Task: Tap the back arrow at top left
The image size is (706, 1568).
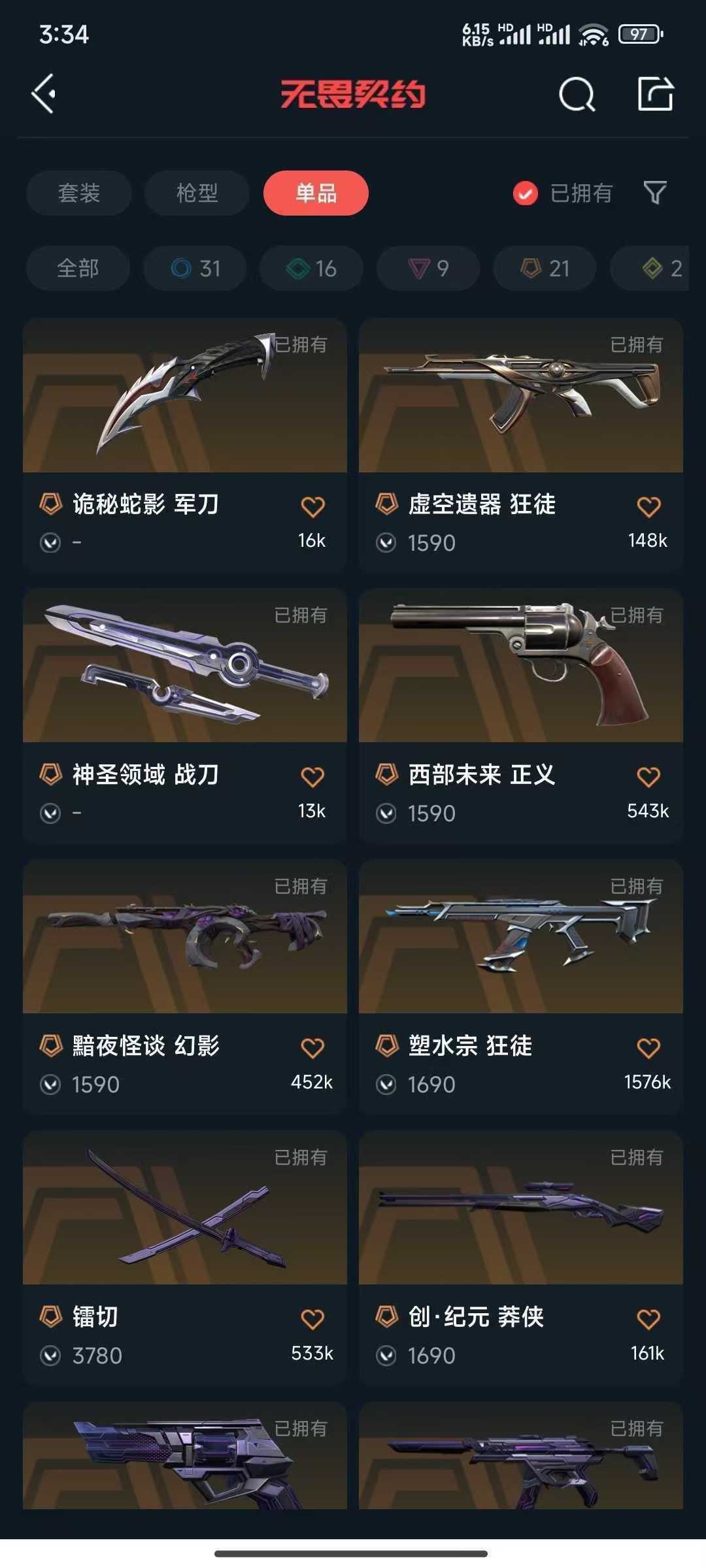Action: pos(44,95)
